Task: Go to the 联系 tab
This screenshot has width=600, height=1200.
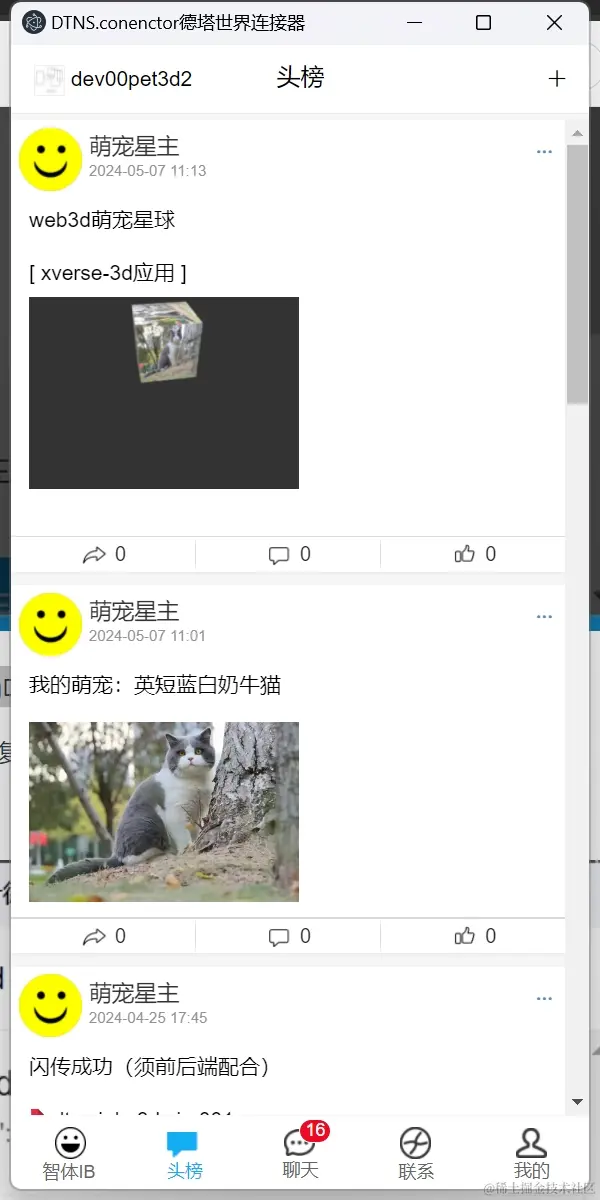Action: (415, 1153)
